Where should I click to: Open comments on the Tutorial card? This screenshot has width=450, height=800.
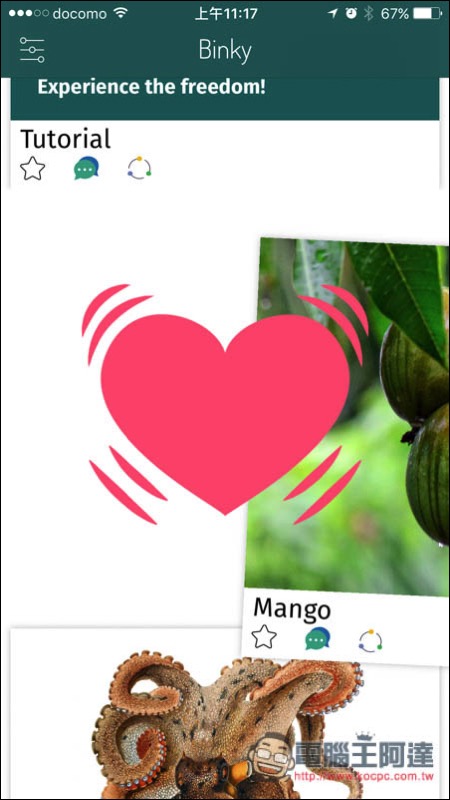coord(86,168)
